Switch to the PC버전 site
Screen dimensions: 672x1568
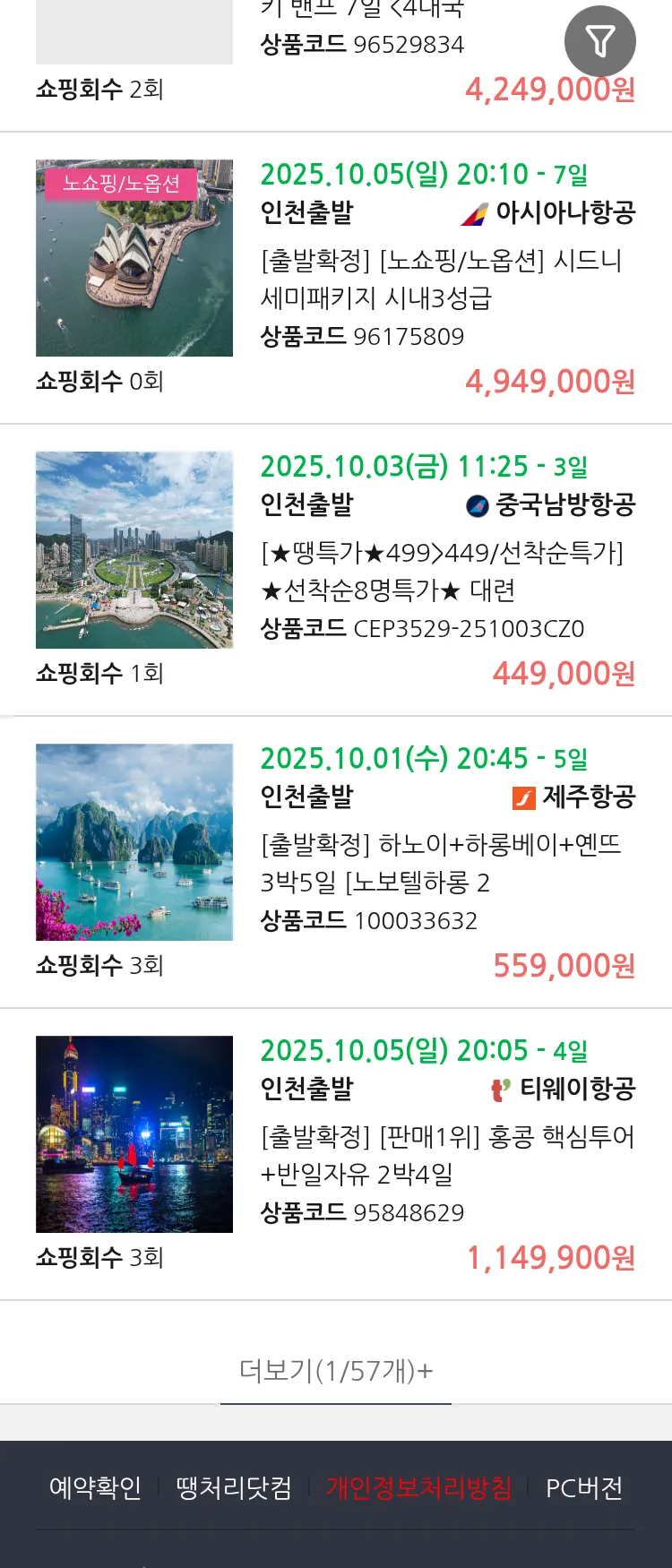point(584,1488)
